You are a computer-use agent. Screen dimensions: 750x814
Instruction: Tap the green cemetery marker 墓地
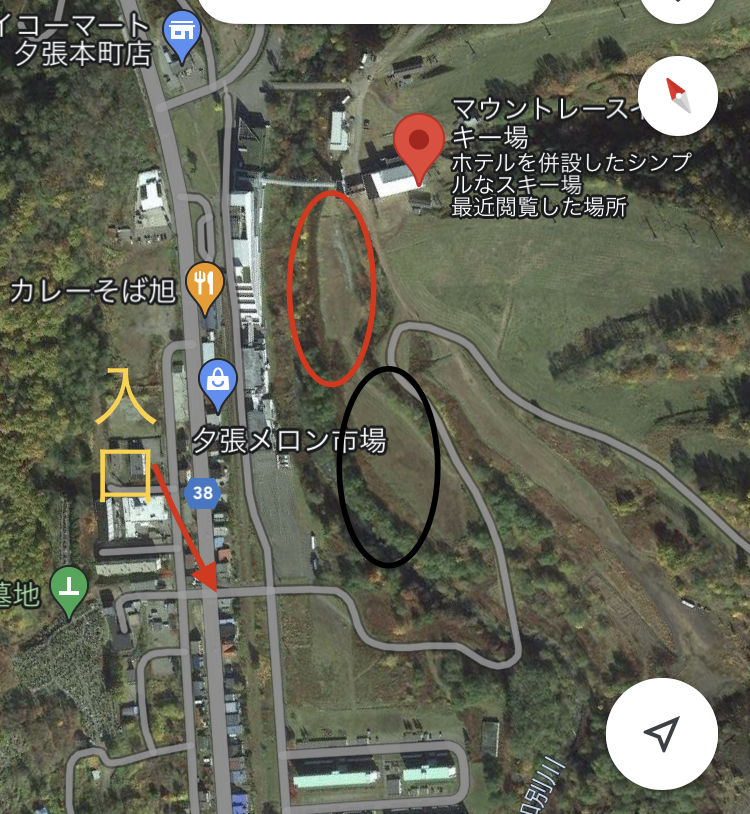[69, 590]
